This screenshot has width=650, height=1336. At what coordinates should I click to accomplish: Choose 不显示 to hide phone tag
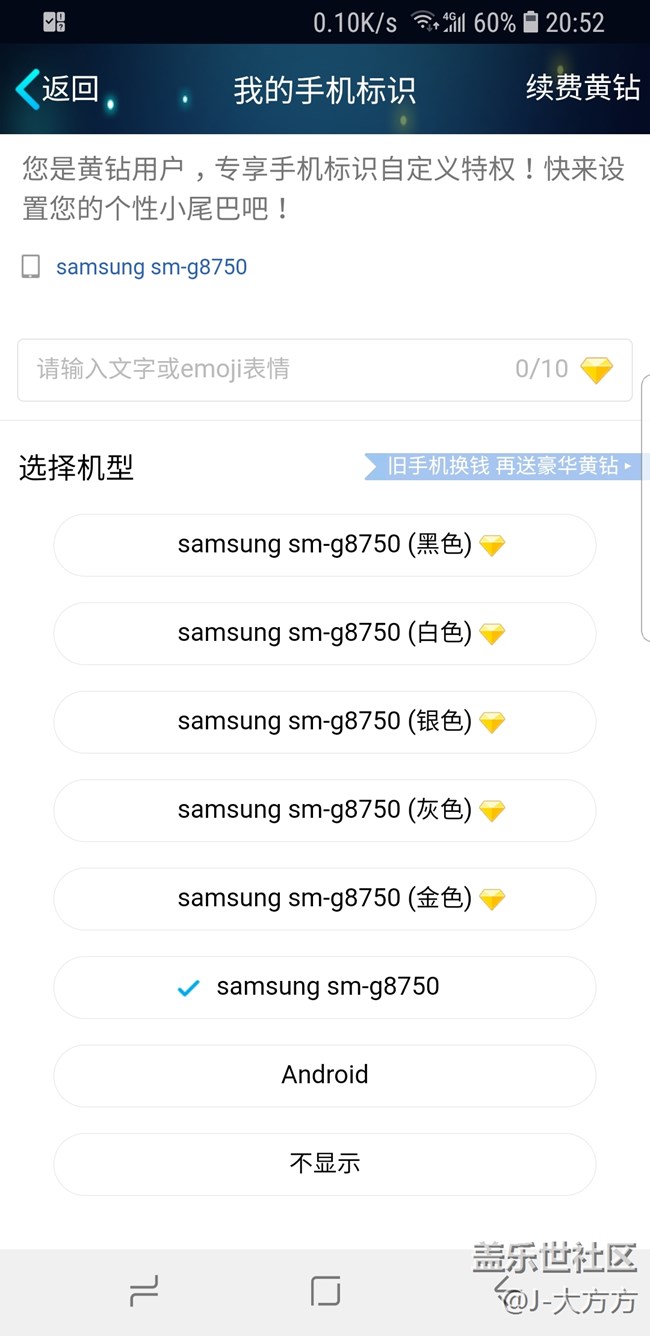325,1163
